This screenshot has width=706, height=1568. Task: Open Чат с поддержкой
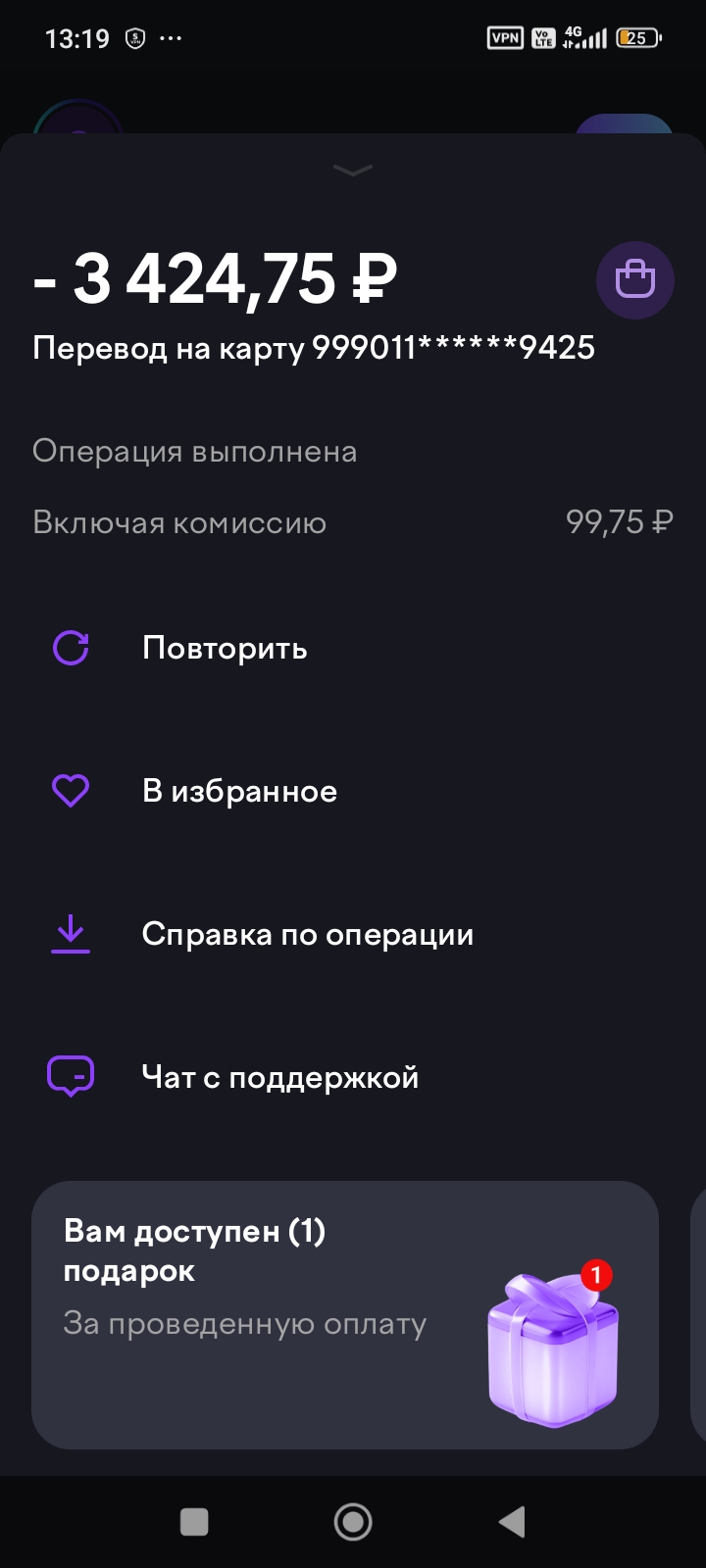[279, 1078]
